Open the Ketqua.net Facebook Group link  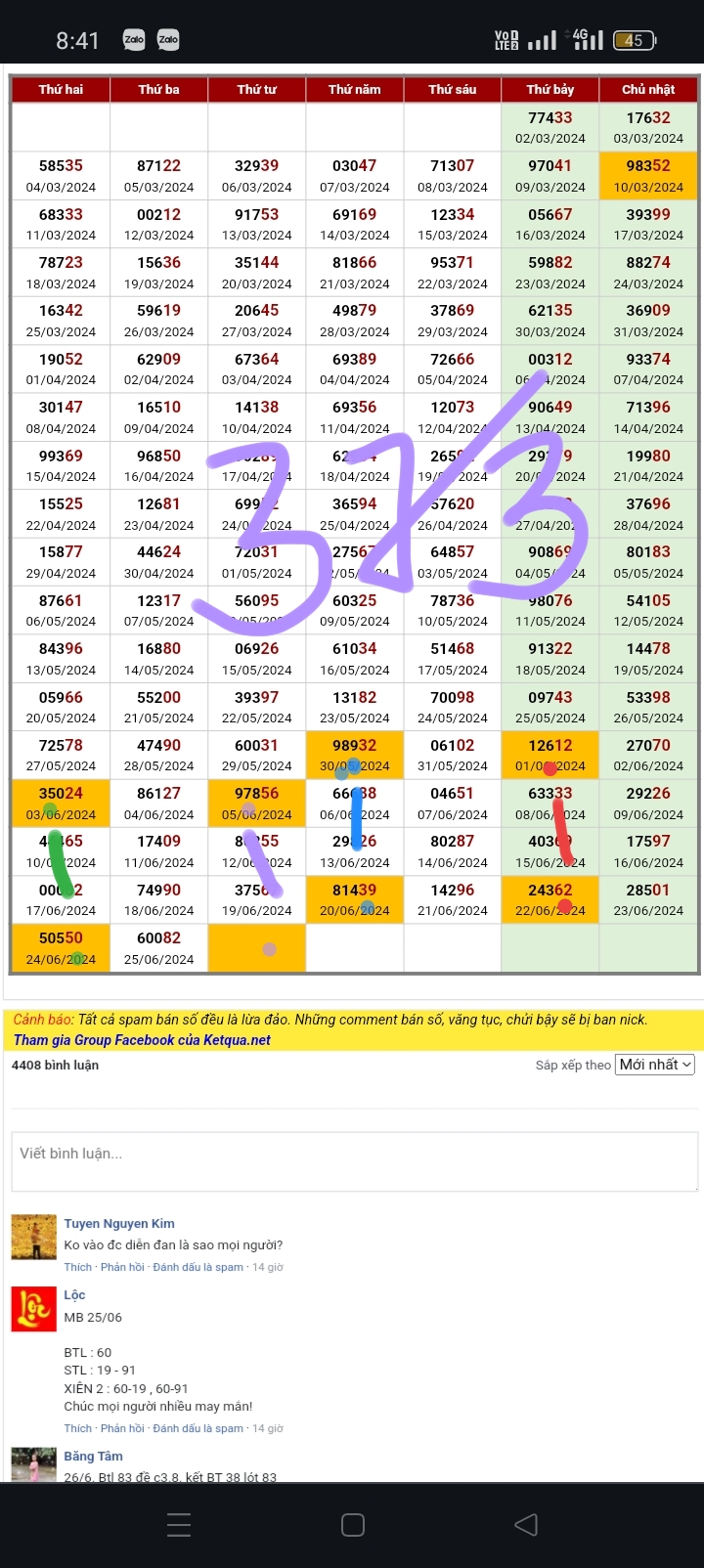click(x=142, y=1040)
